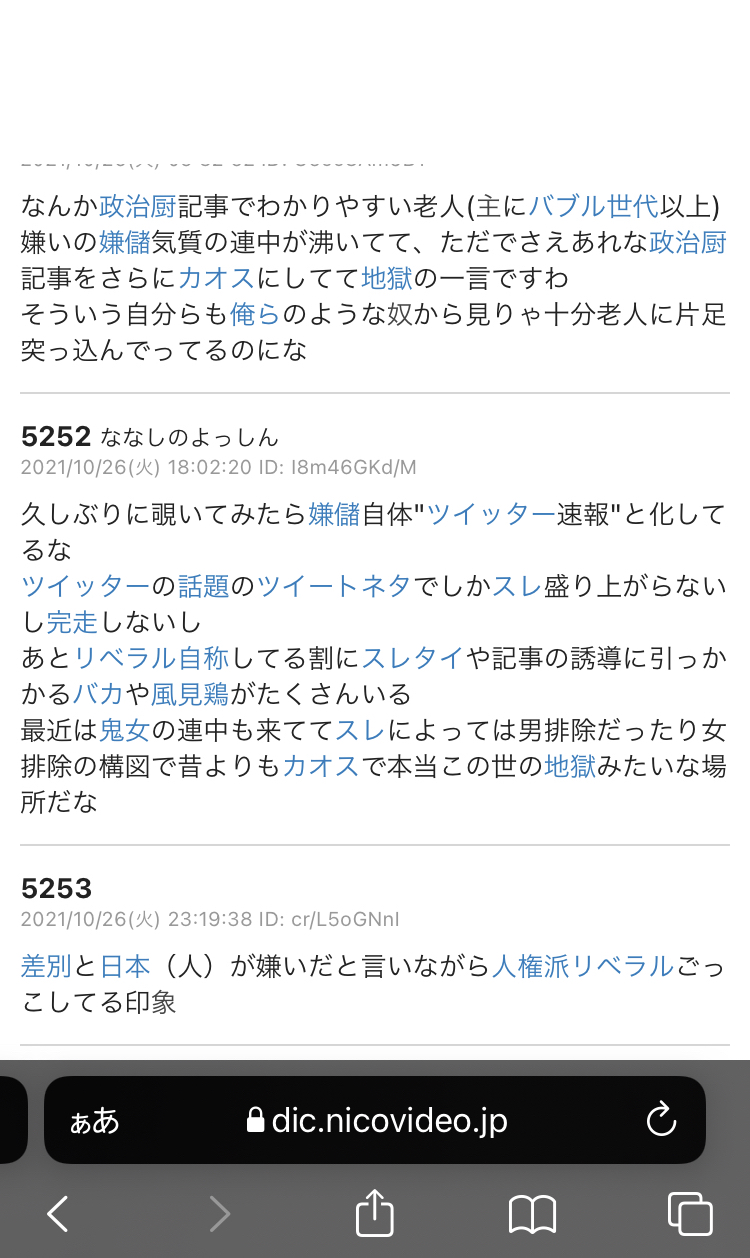Open the ぁあ page settings menu

pos(95,1120)
